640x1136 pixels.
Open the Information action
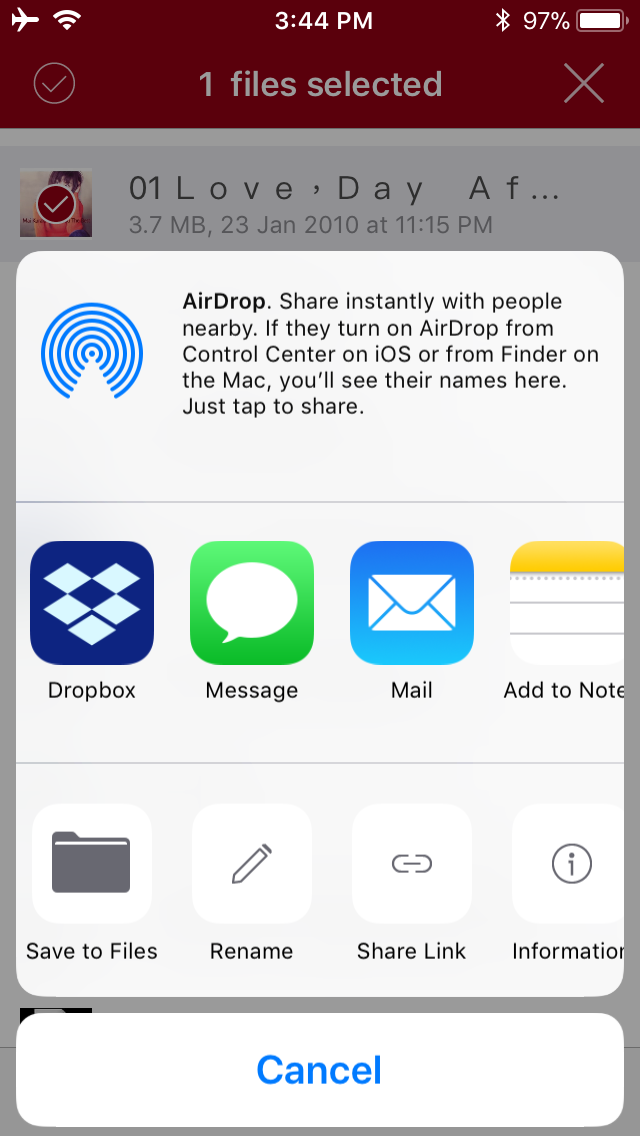(568, 863)
